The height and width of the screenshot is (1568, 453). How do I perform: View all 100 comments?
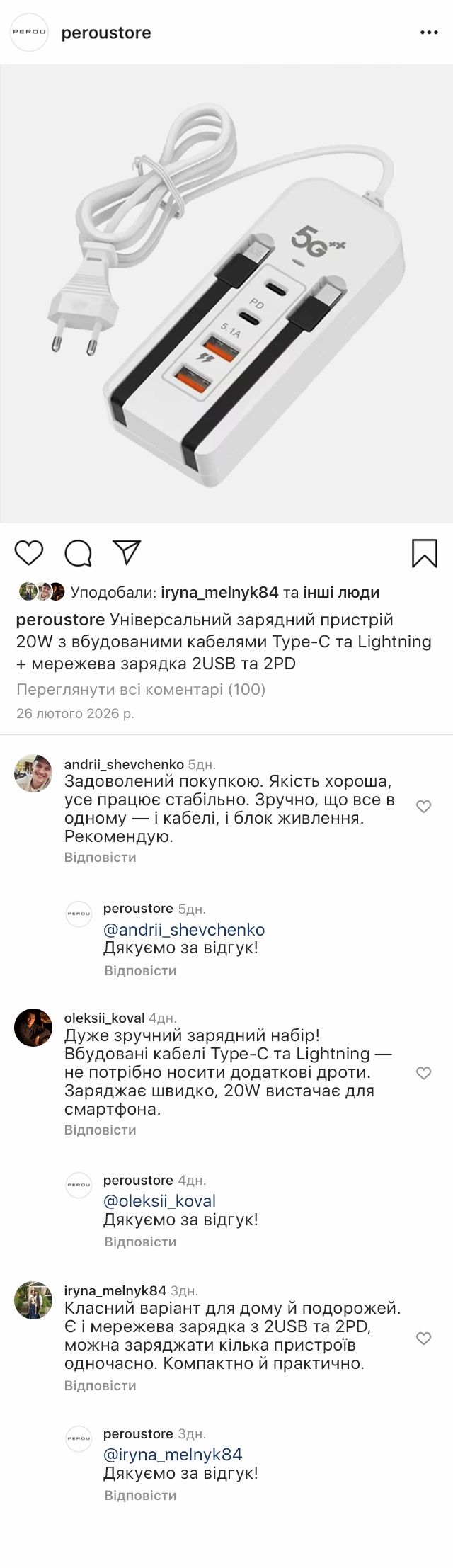[141, 689]
